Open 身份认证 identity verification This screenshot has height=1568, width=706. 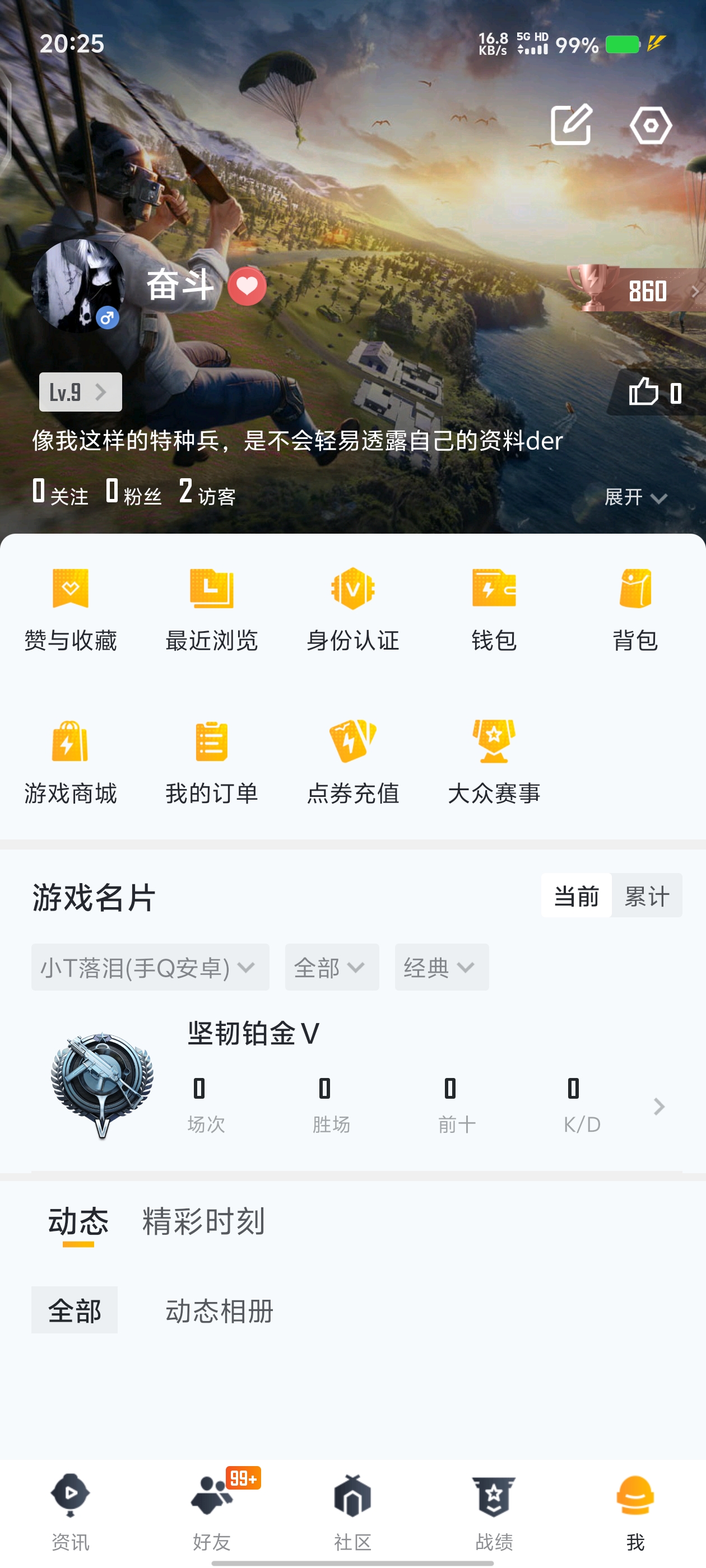pos(352,609)
